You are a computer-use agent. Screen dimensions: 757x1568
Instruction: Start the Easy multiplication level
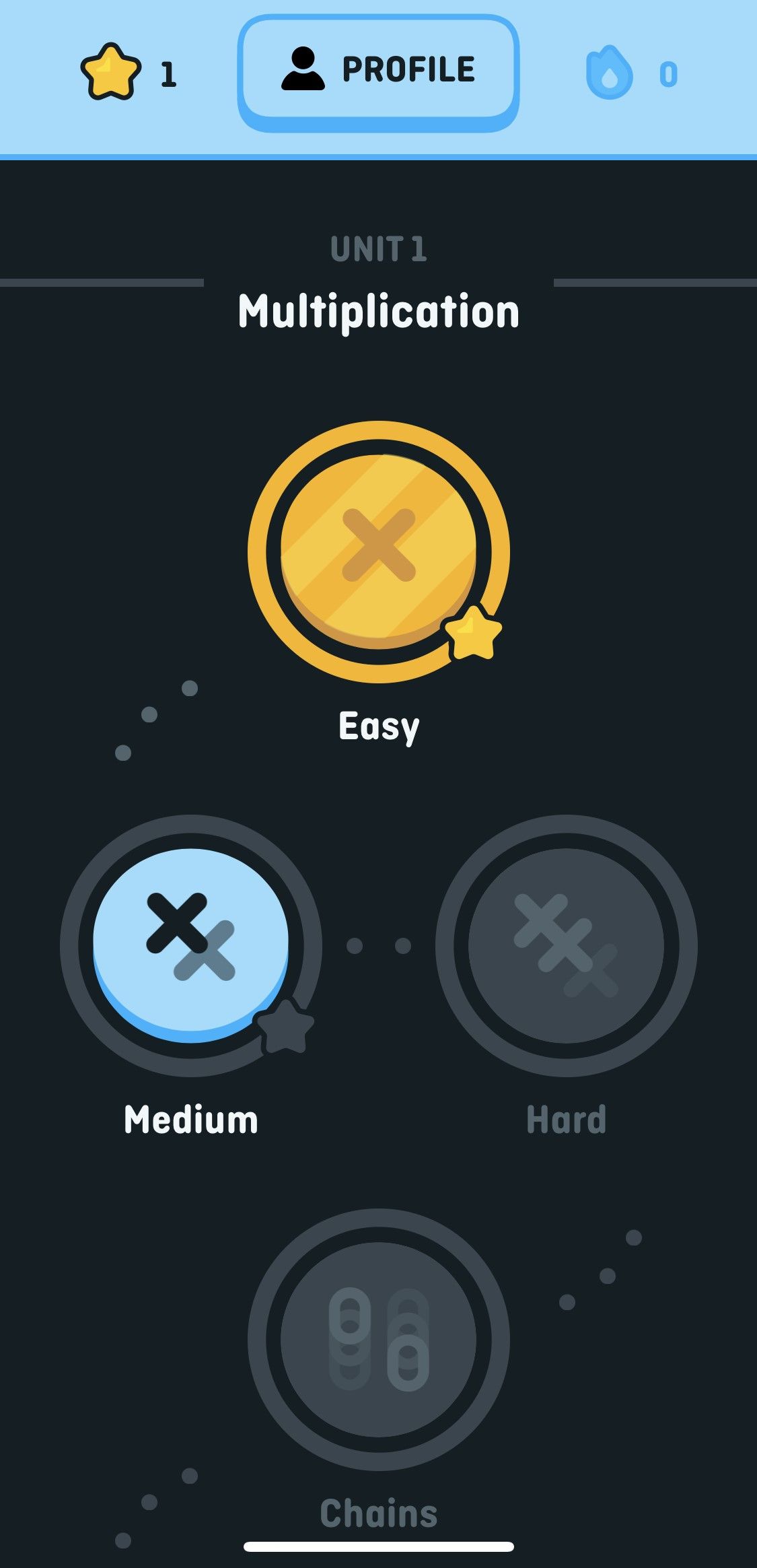pyautogui.click(x=378, y=551)
